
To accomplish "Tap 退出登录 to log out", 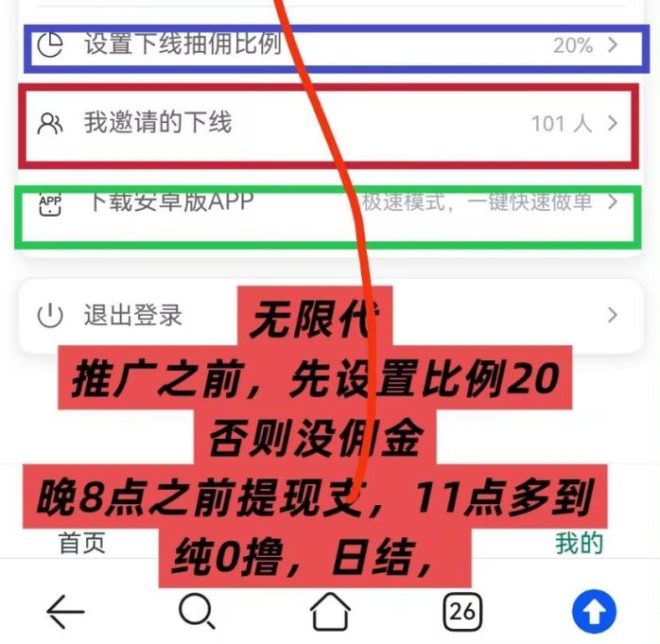I will (x=331, y=315).
